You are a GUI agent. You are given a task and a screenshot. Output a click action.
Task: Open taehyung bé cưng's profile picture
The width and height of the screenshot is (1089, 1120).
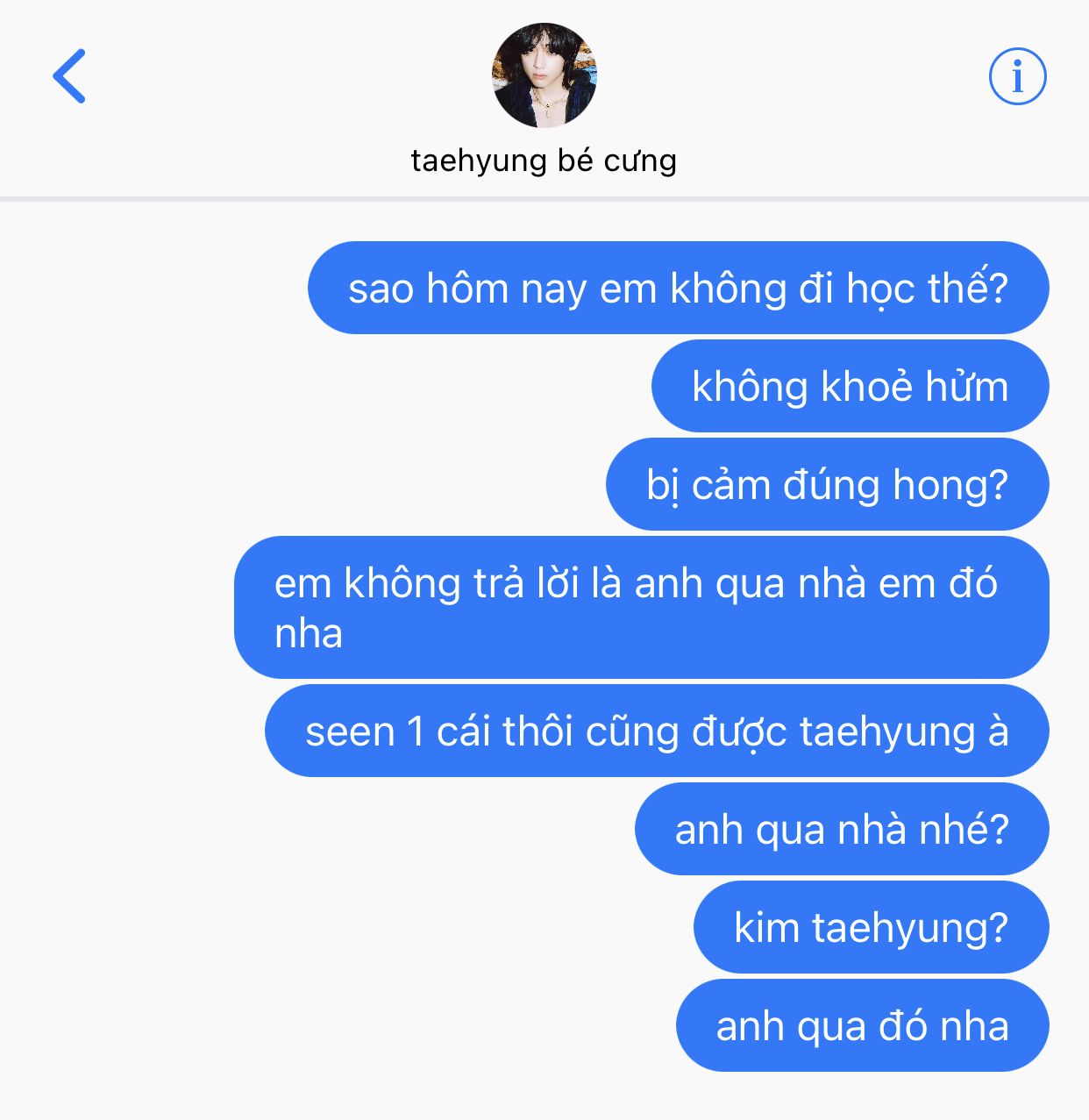pos(544,75)
